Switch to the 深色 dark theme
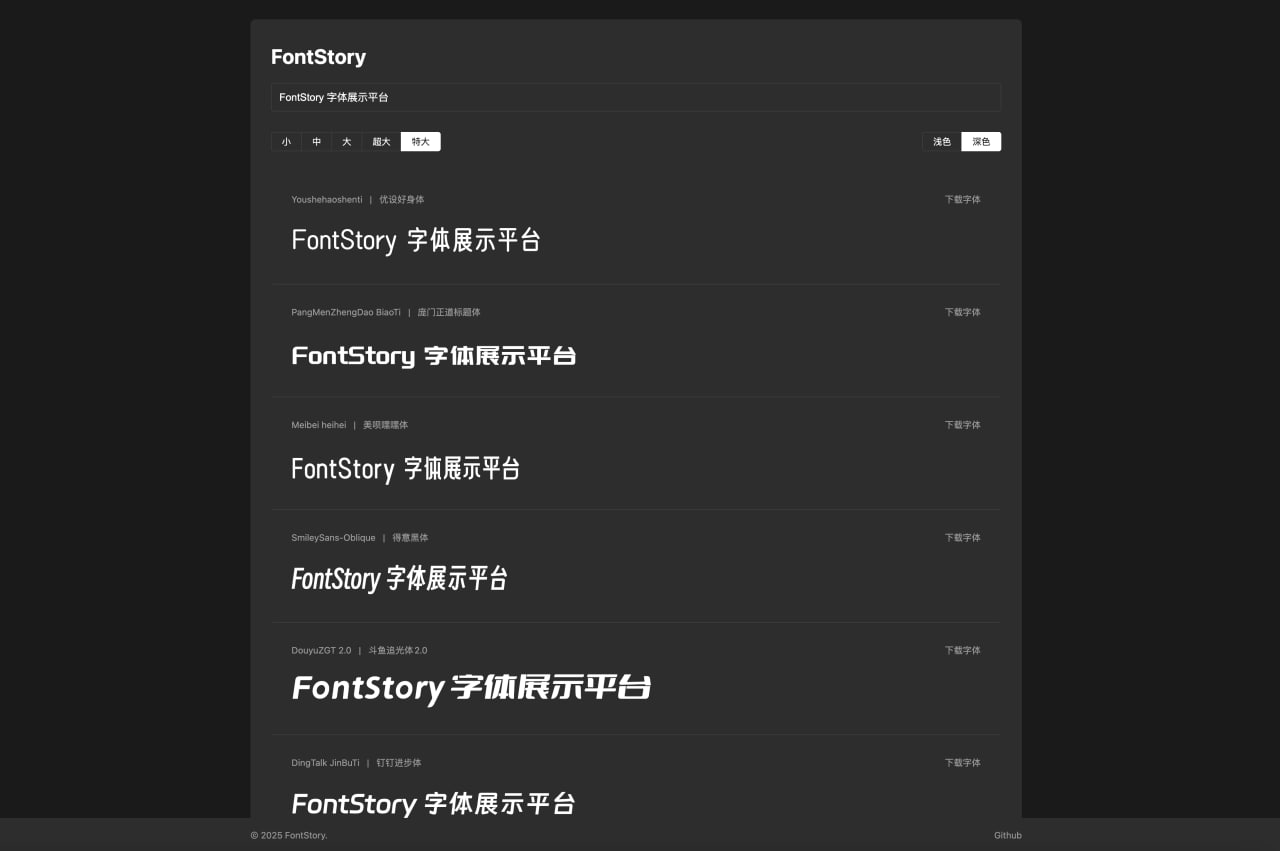Viewport: 1280px width, 851px height. tap(980, 142)
